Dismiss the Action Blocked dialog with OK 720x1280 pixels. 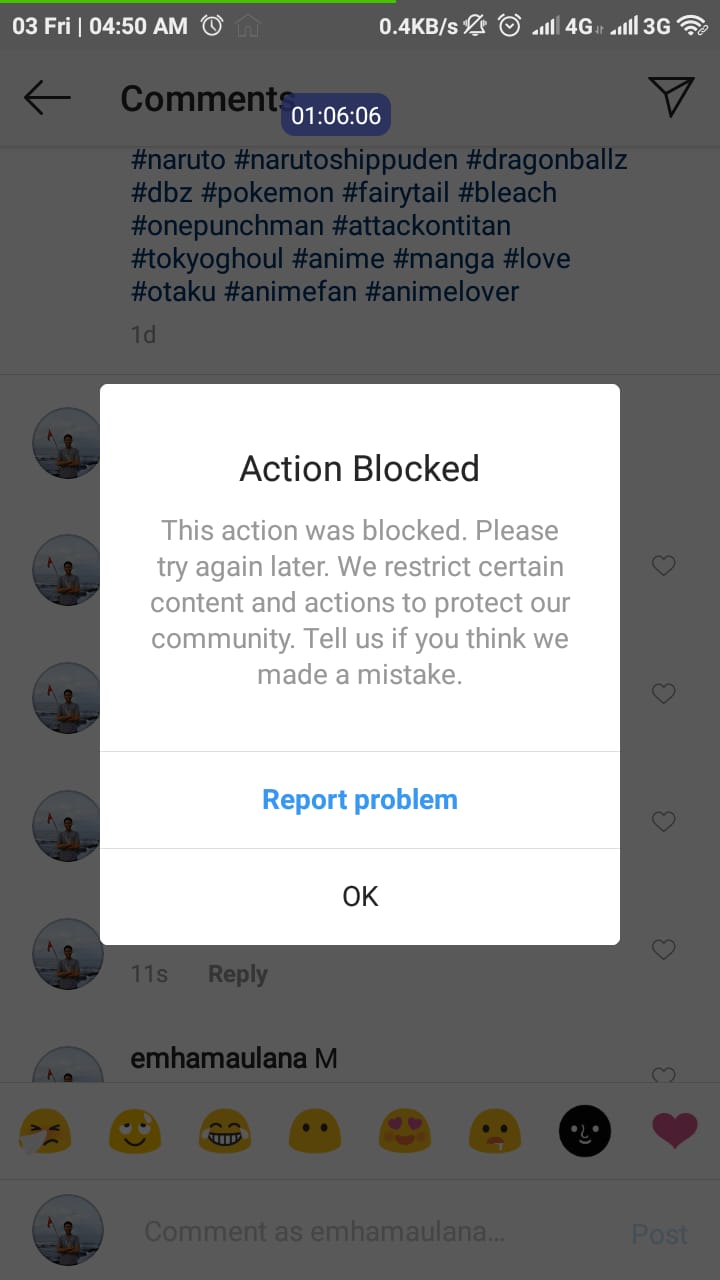(360, 896)
